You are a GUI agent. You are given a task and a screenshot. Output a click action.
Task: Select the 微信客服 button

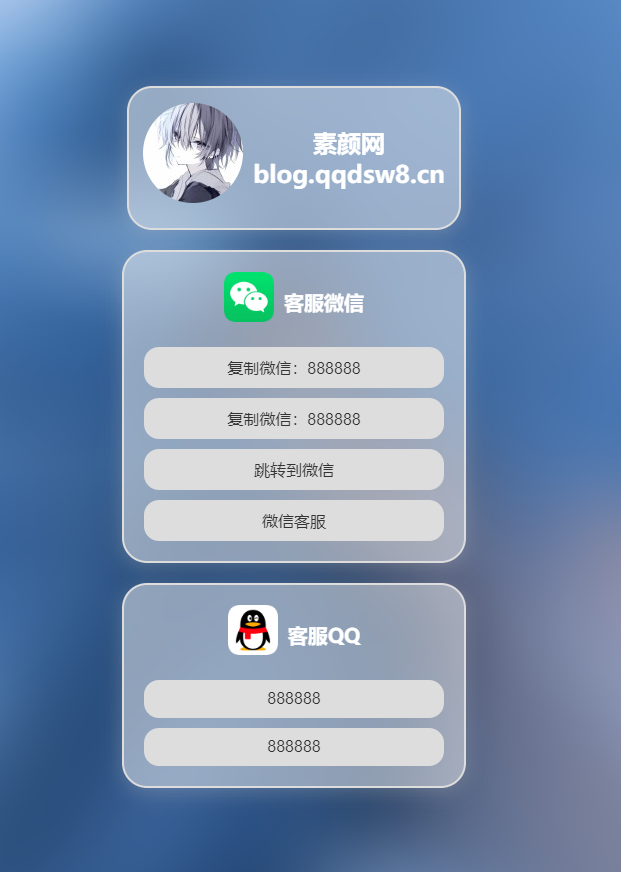pyautogui.click(x=293, y=521)
